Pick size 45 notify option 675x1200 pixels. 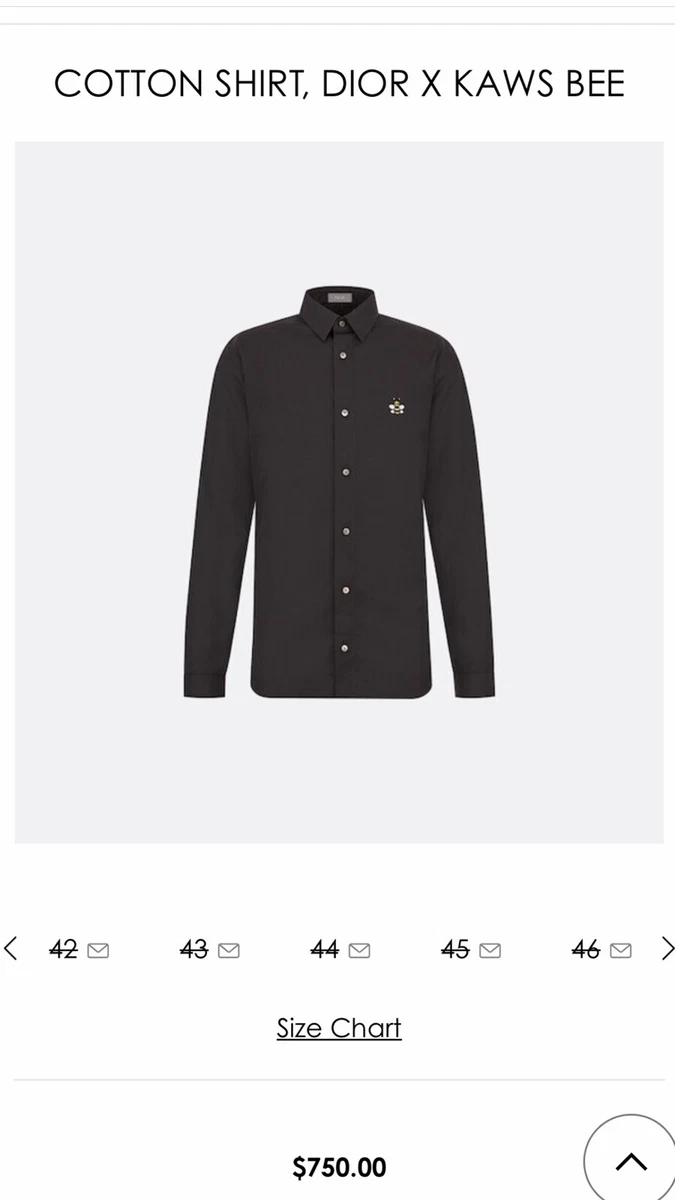point(471,950)
